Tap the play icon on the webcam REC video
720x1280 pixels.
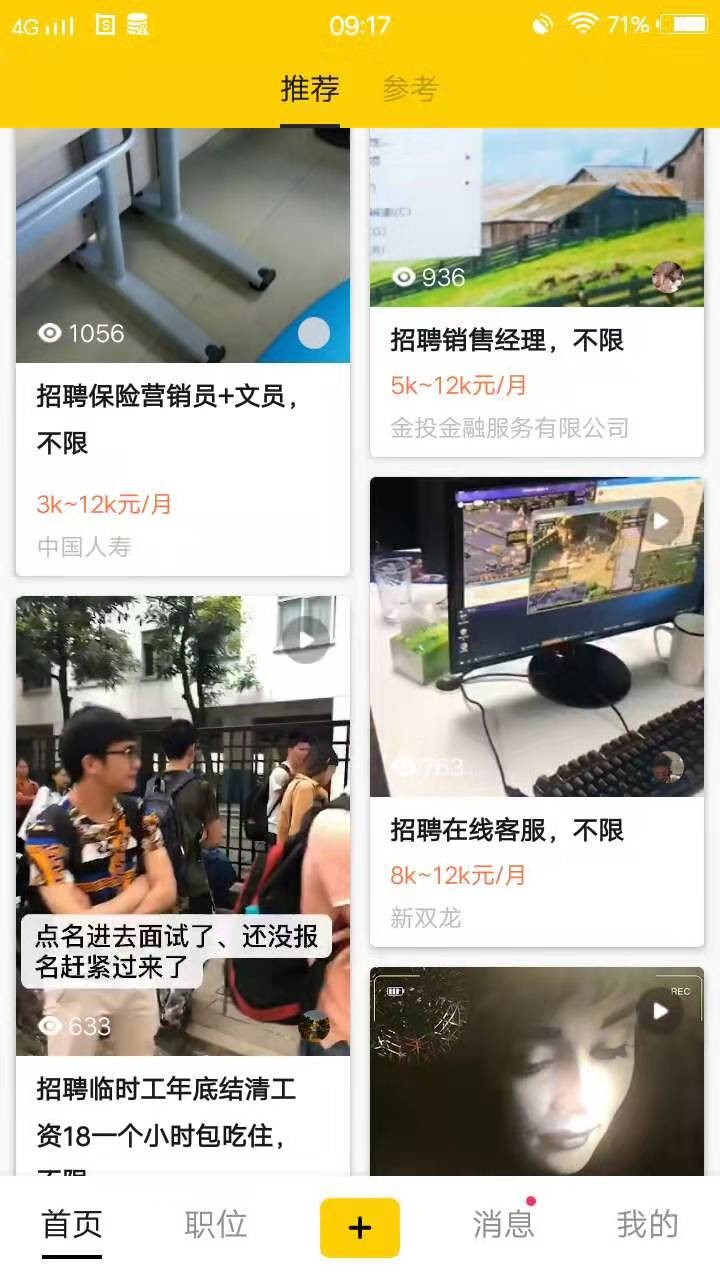coord(661,1011)
